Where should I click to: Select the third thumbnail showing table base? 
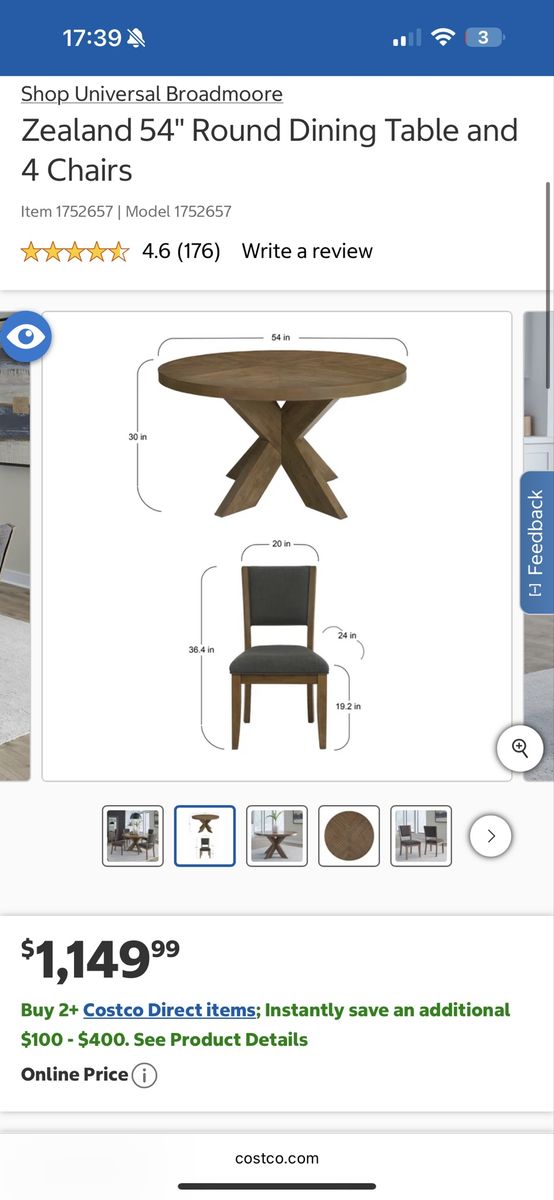(x=277, y=836)
